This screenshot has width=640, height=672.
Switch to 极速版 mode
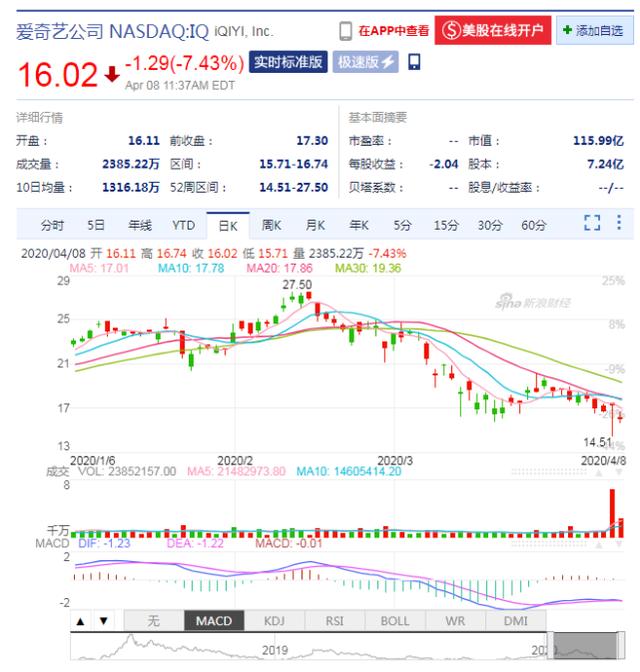365,62
